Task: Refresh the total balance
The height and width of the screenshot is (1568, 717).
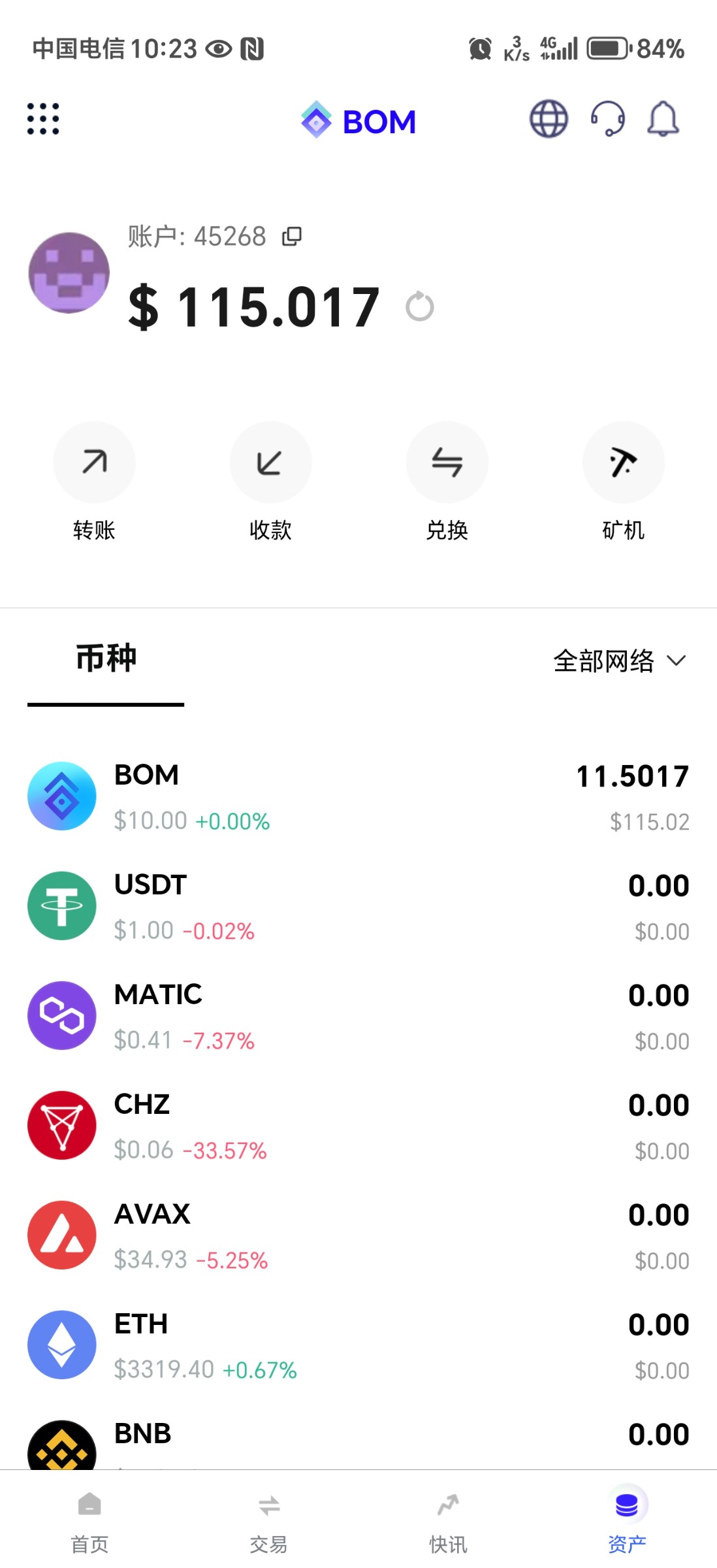Action: (x=419, y=306)
